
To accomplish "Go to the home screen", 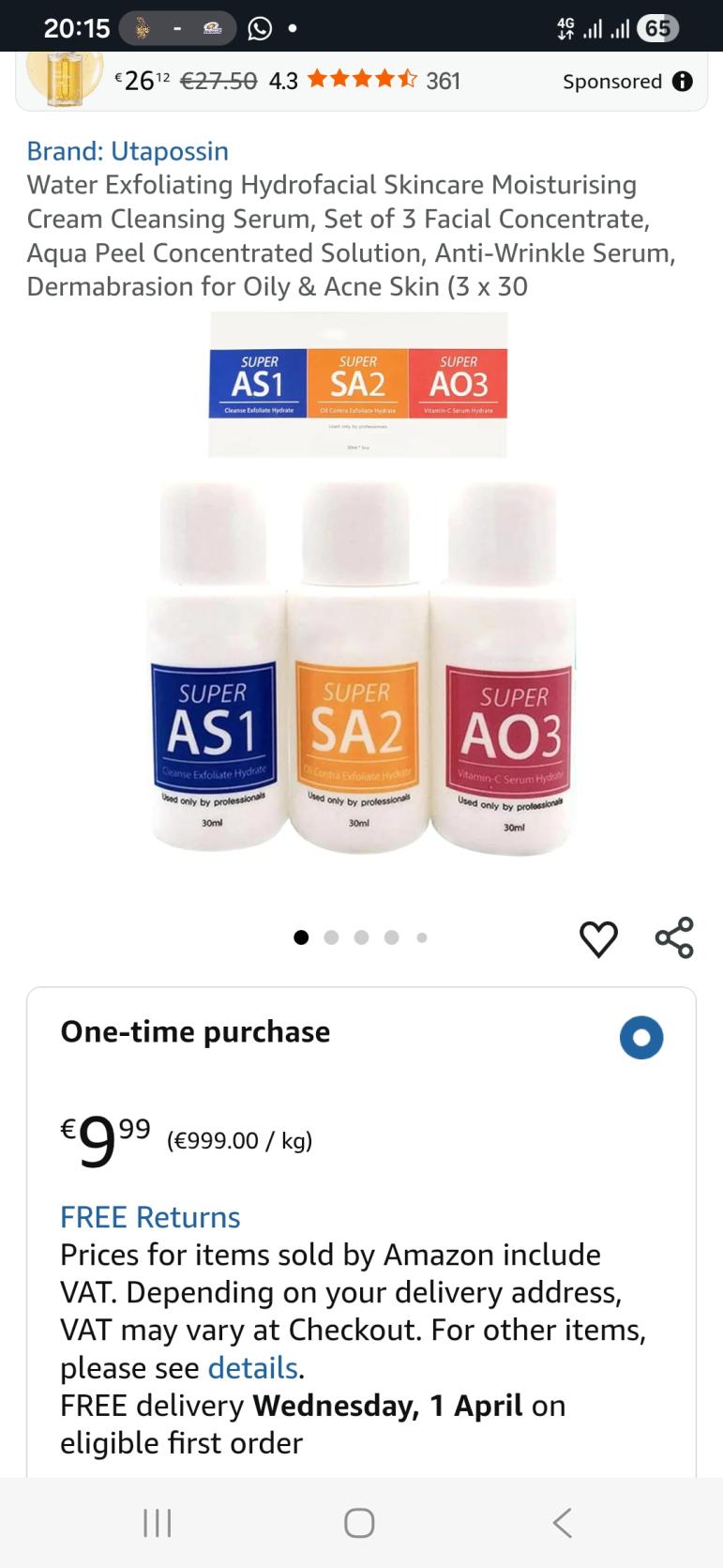I will coord(359,1522).
